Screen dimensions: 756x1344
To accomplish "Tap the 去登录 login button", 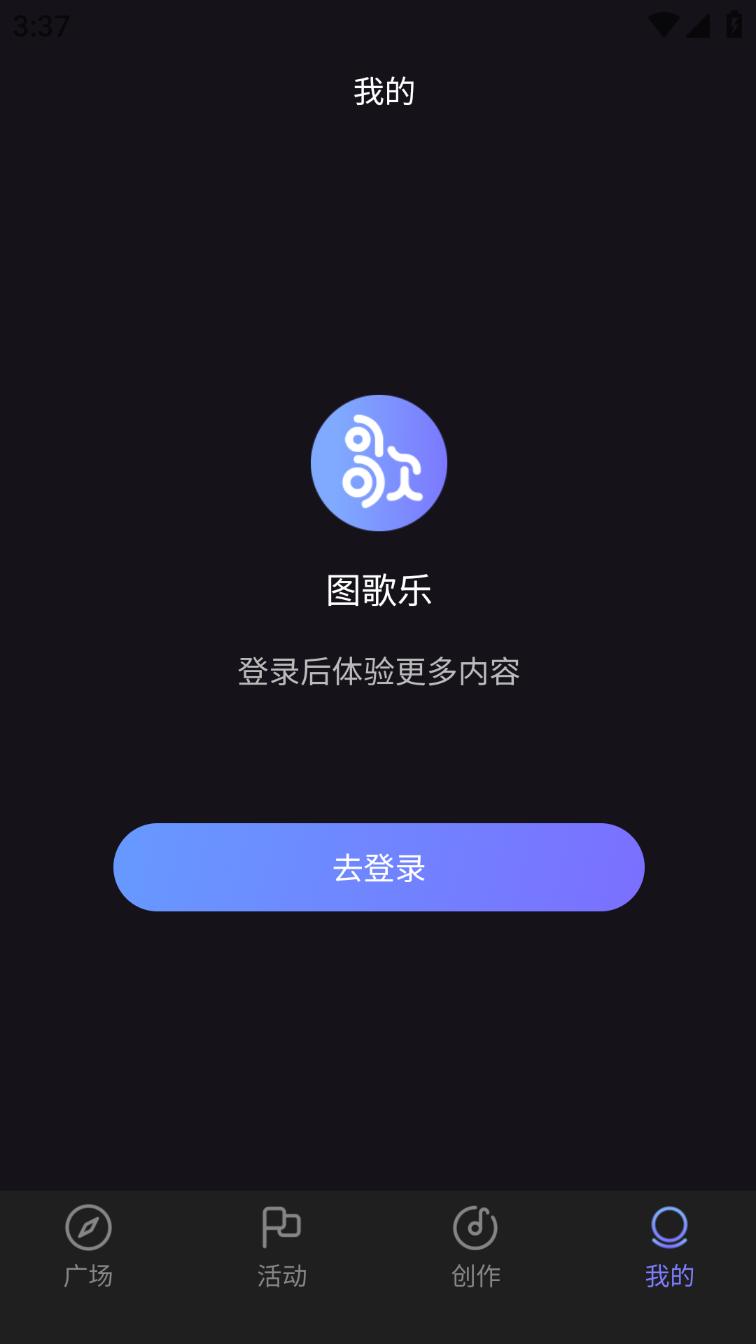I will coord(378,867).
